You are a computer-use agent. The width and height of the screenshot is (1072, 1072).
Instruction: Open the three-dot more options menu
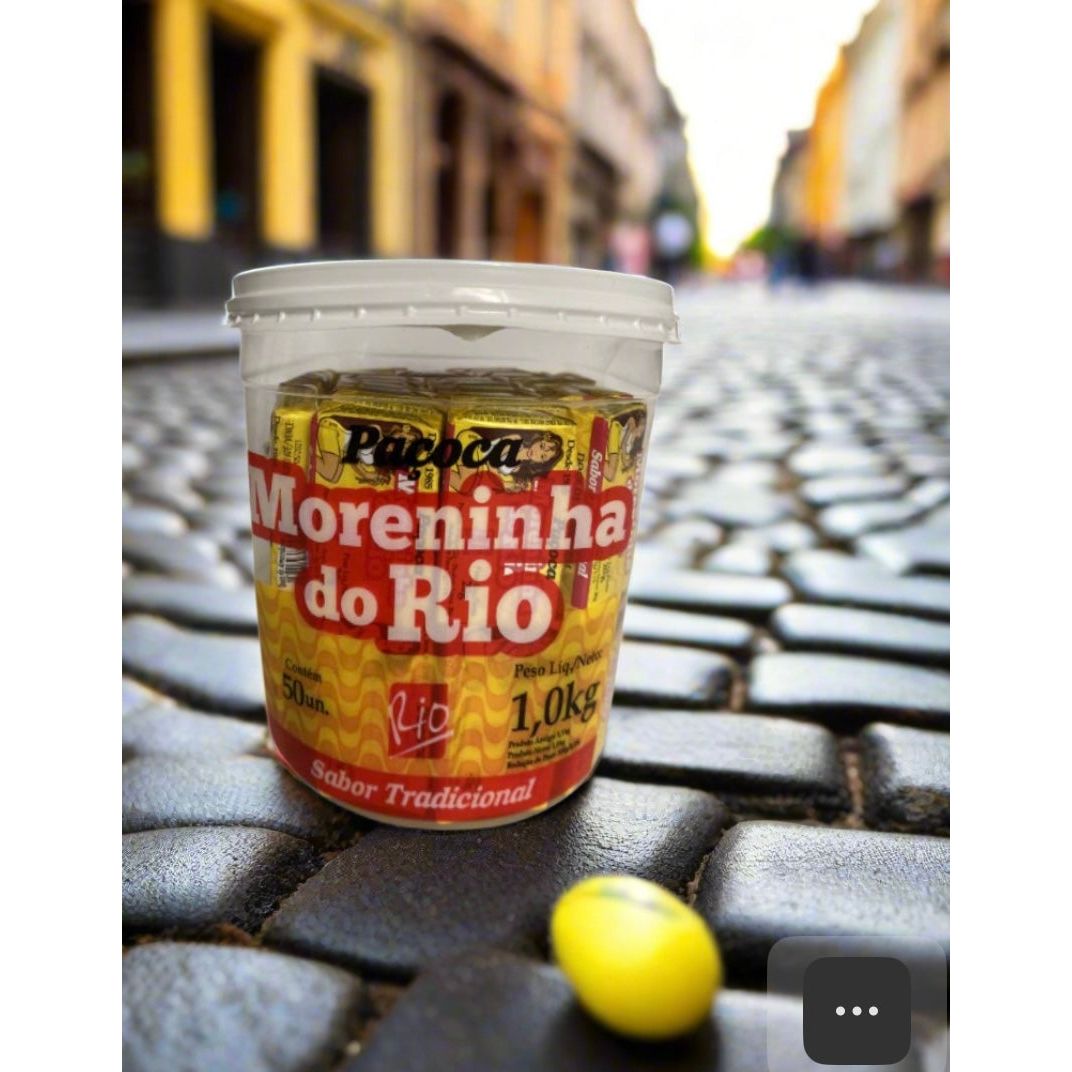pyautogui.click(x=856, y=1010)
